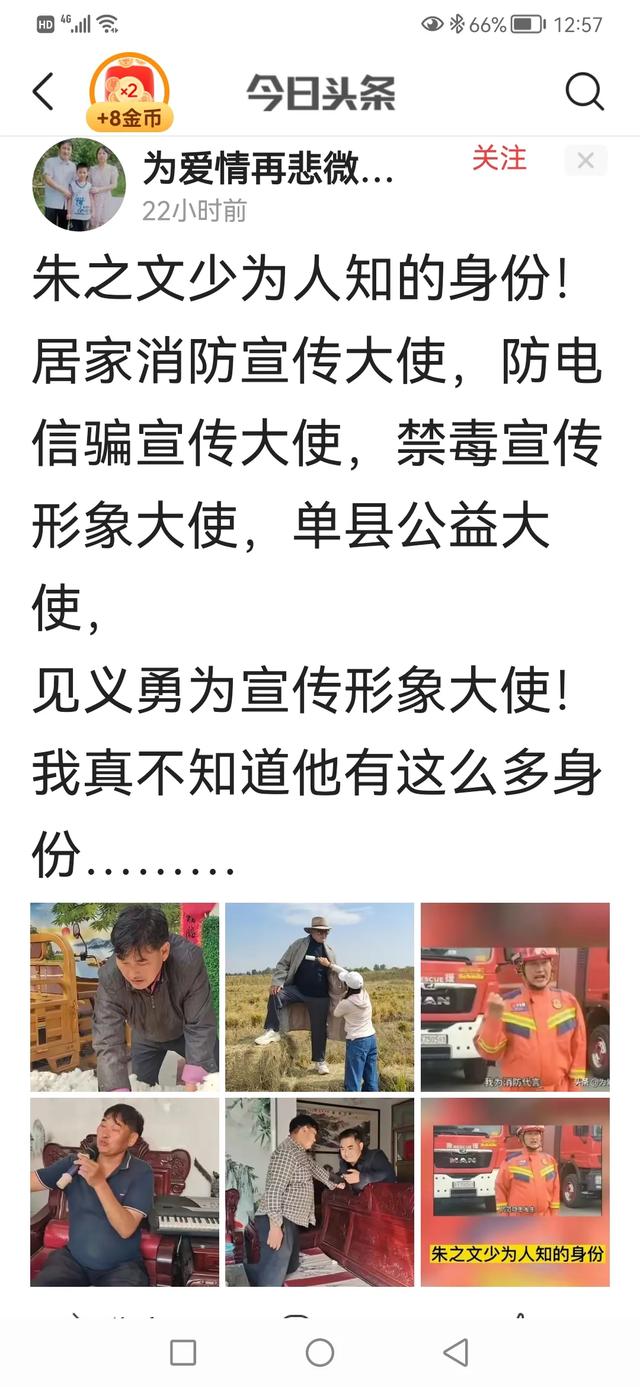Follow the author with 关注
Screen dimensions: 640x1387
pyautogui.click(x=499, y=158)
